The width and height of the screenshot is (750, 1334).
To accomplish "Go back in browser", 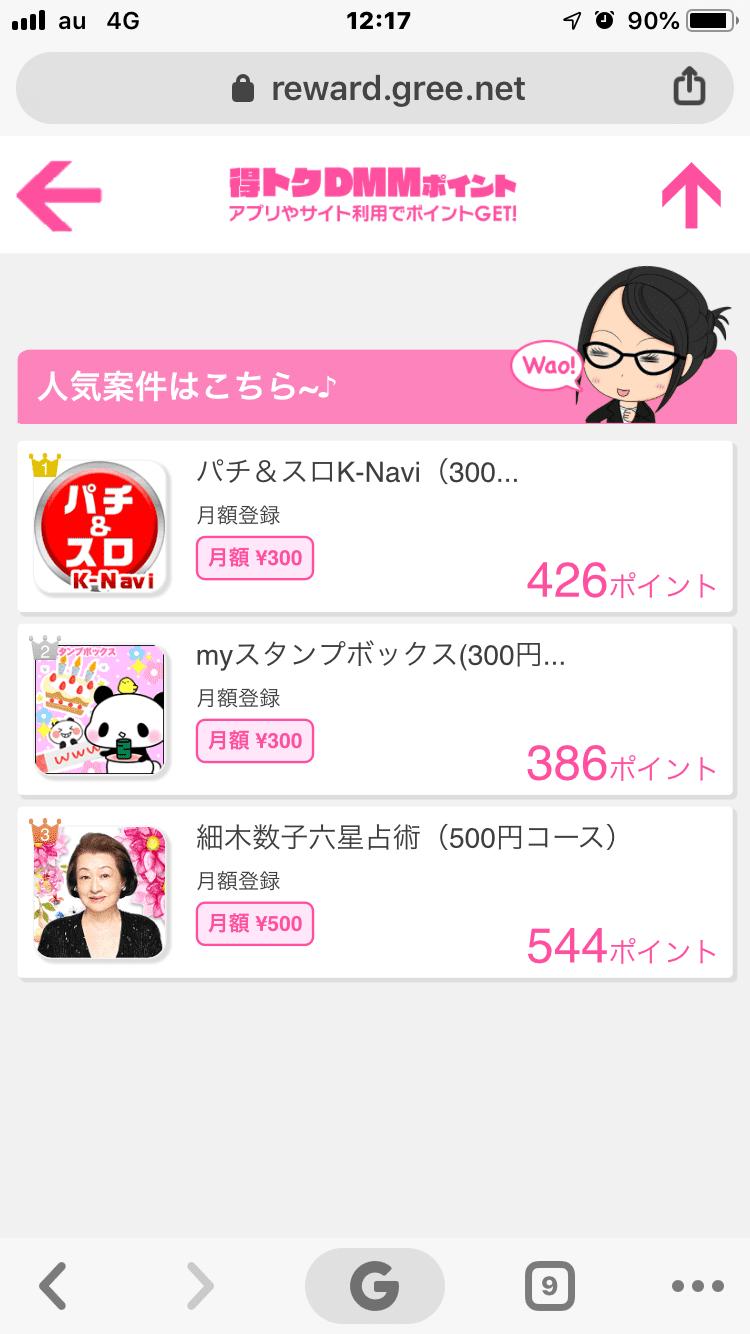I will (53, 1286).
